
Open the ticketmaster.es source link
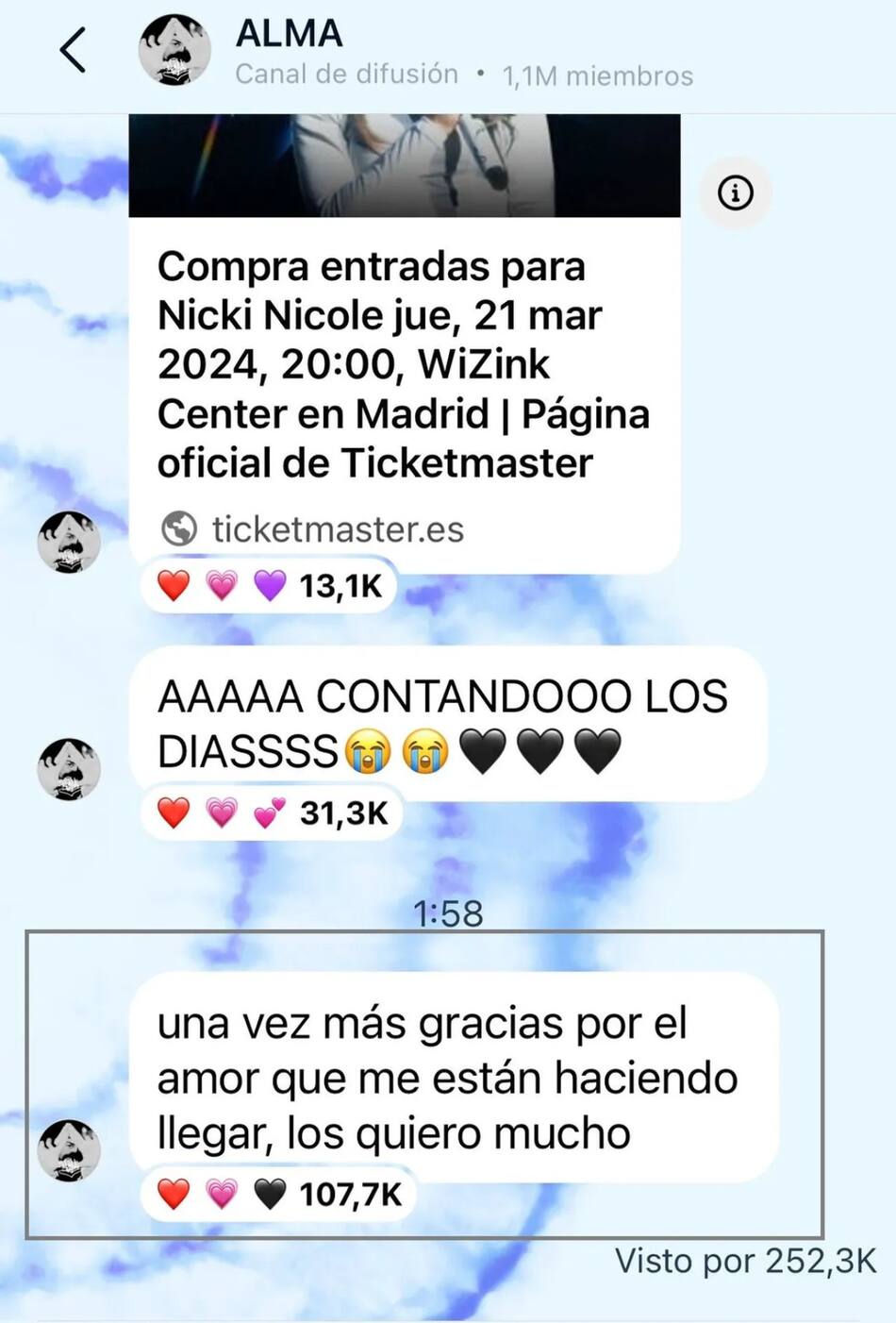click(337, 529)
